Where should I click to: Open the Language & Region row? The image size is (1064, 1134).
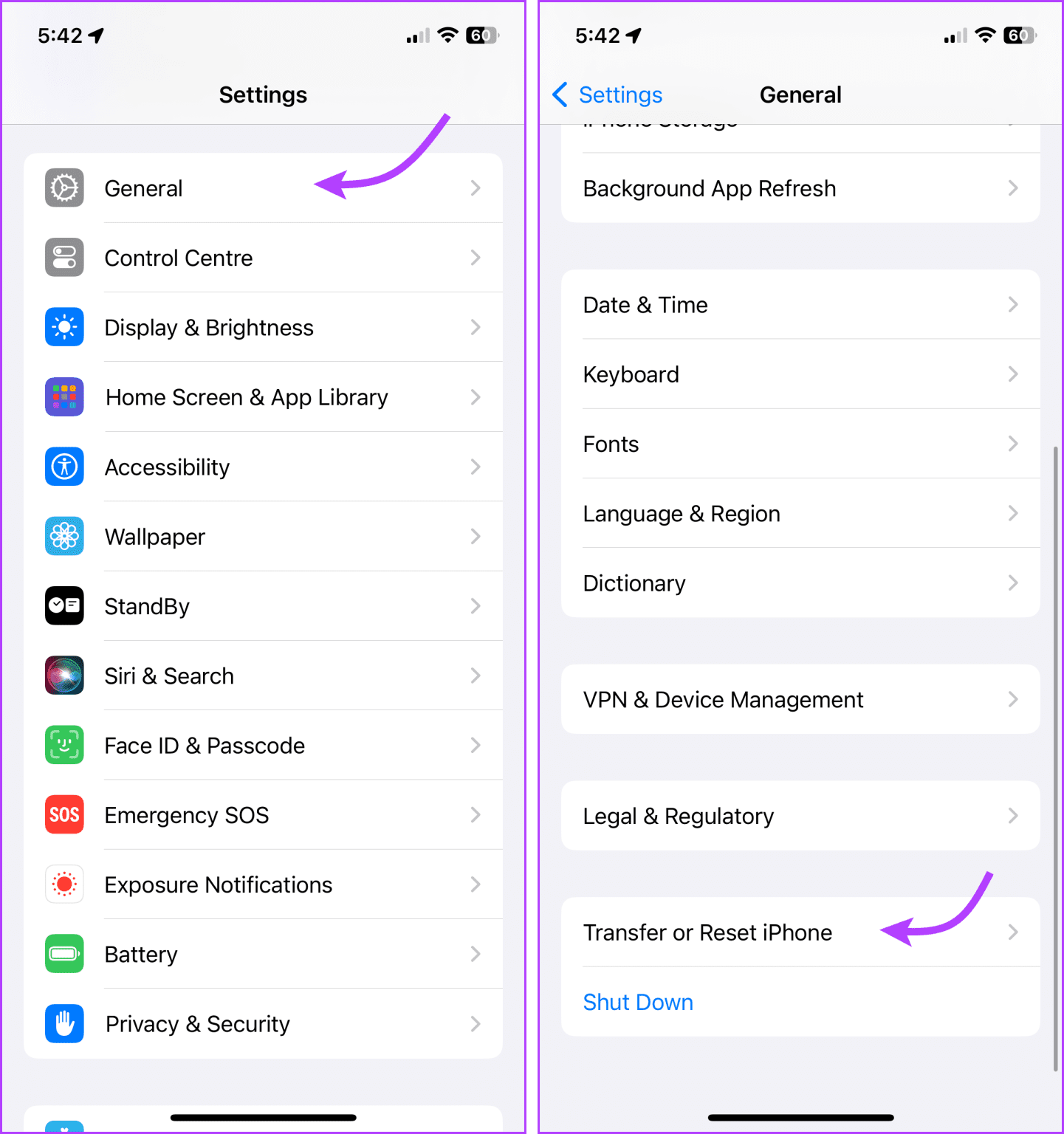coord(800,513)
